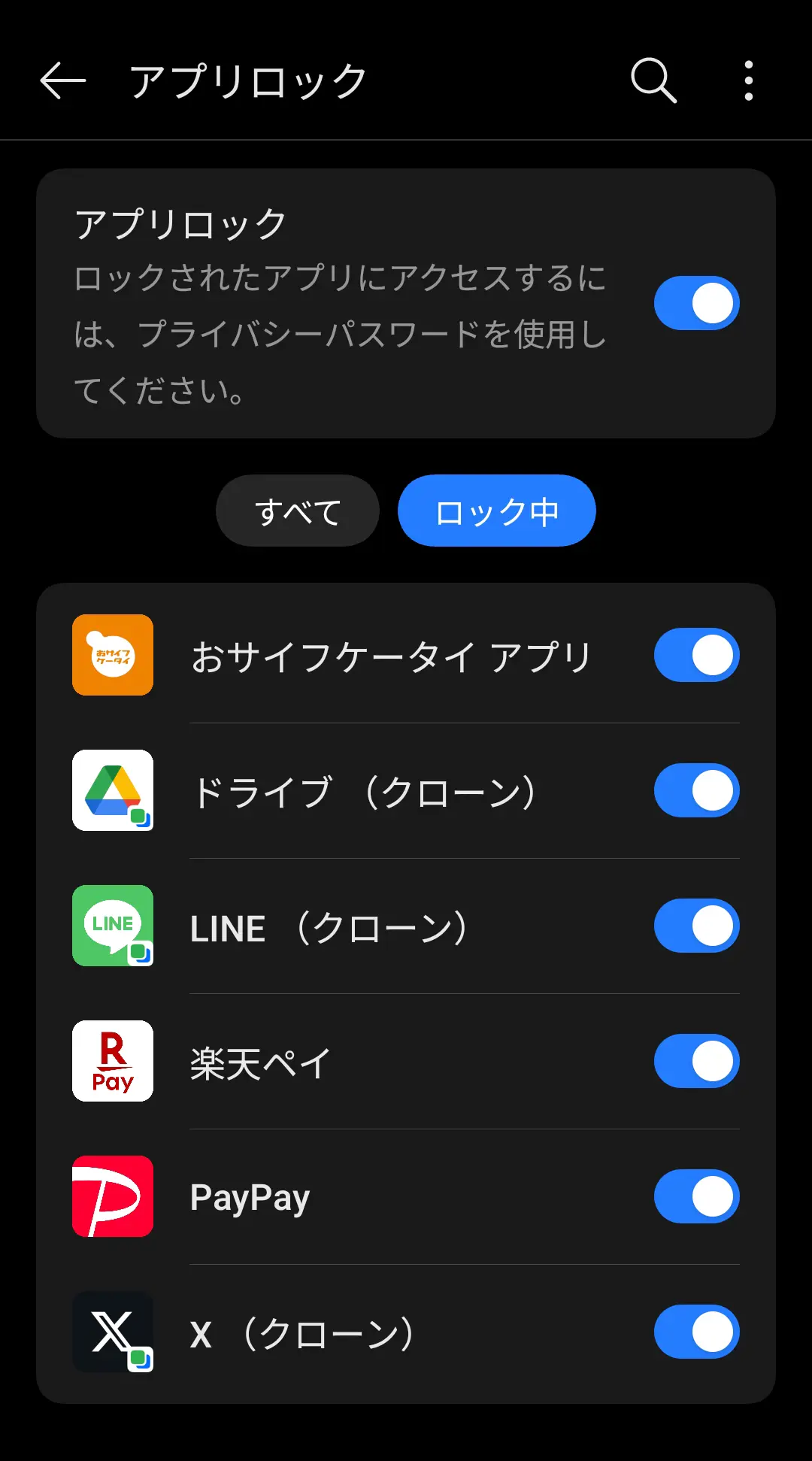Disable the LINE（クローン）lock toggle

tap(695, 926)
